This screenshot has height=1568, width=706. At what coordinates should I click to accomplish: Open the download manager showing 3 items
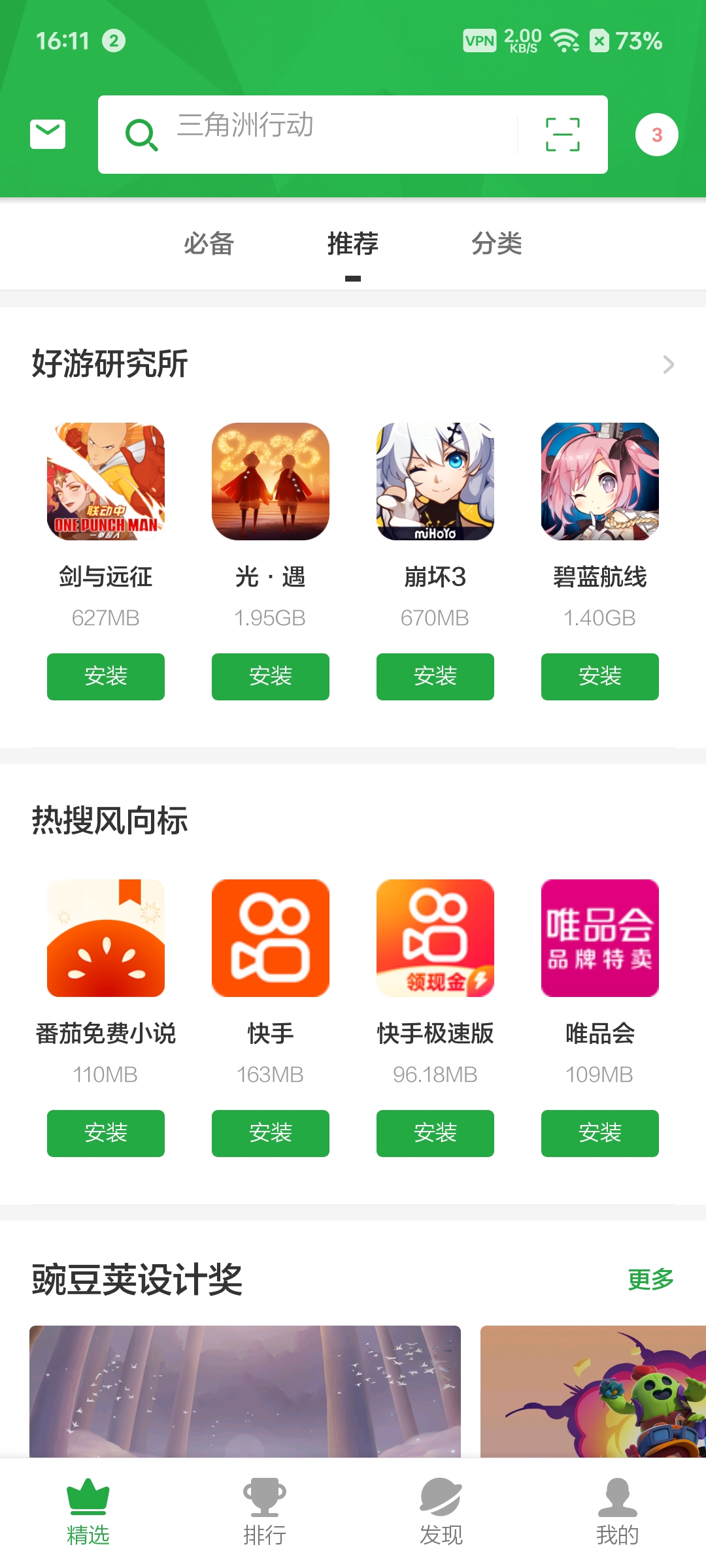tap(658, 134)
